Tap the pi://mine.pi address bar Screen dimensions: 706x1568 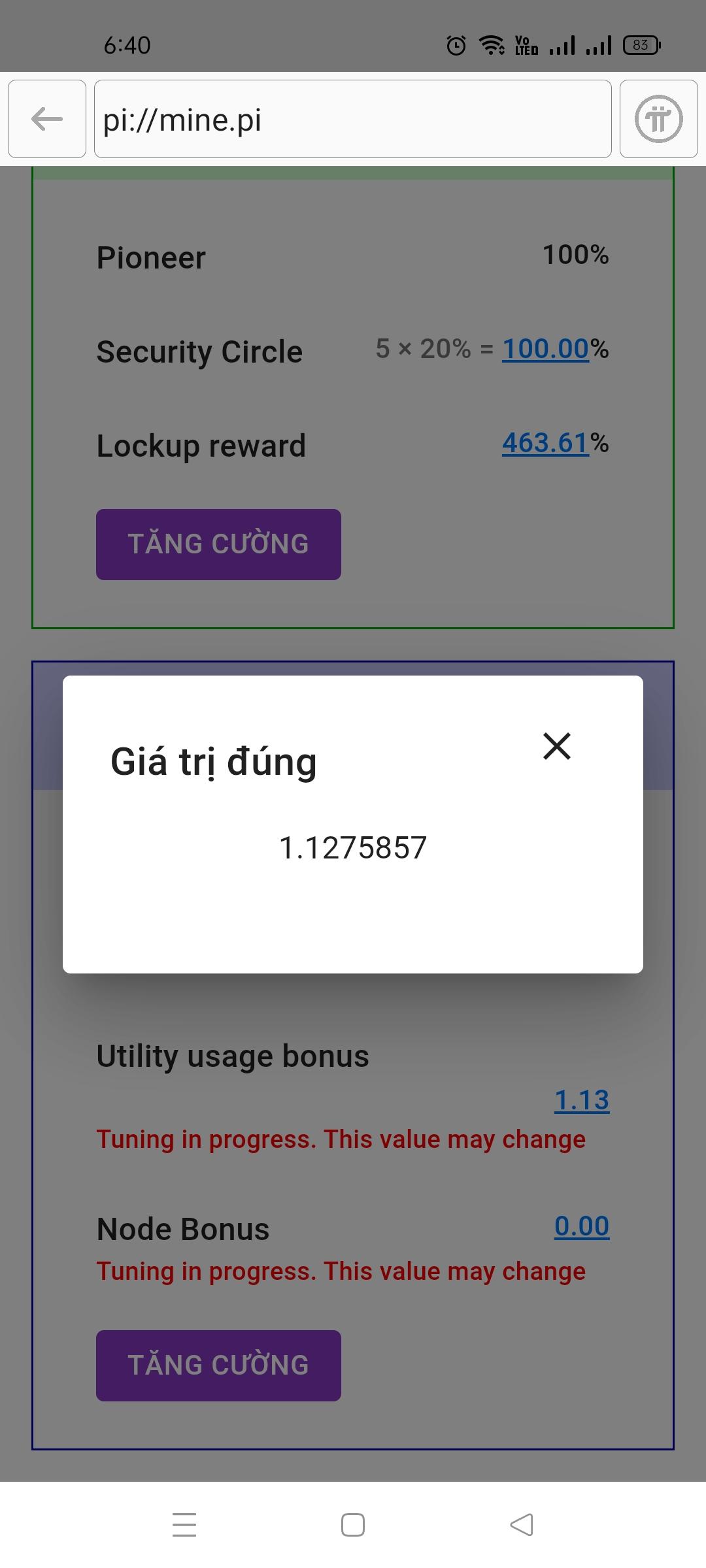click(353, 119)
